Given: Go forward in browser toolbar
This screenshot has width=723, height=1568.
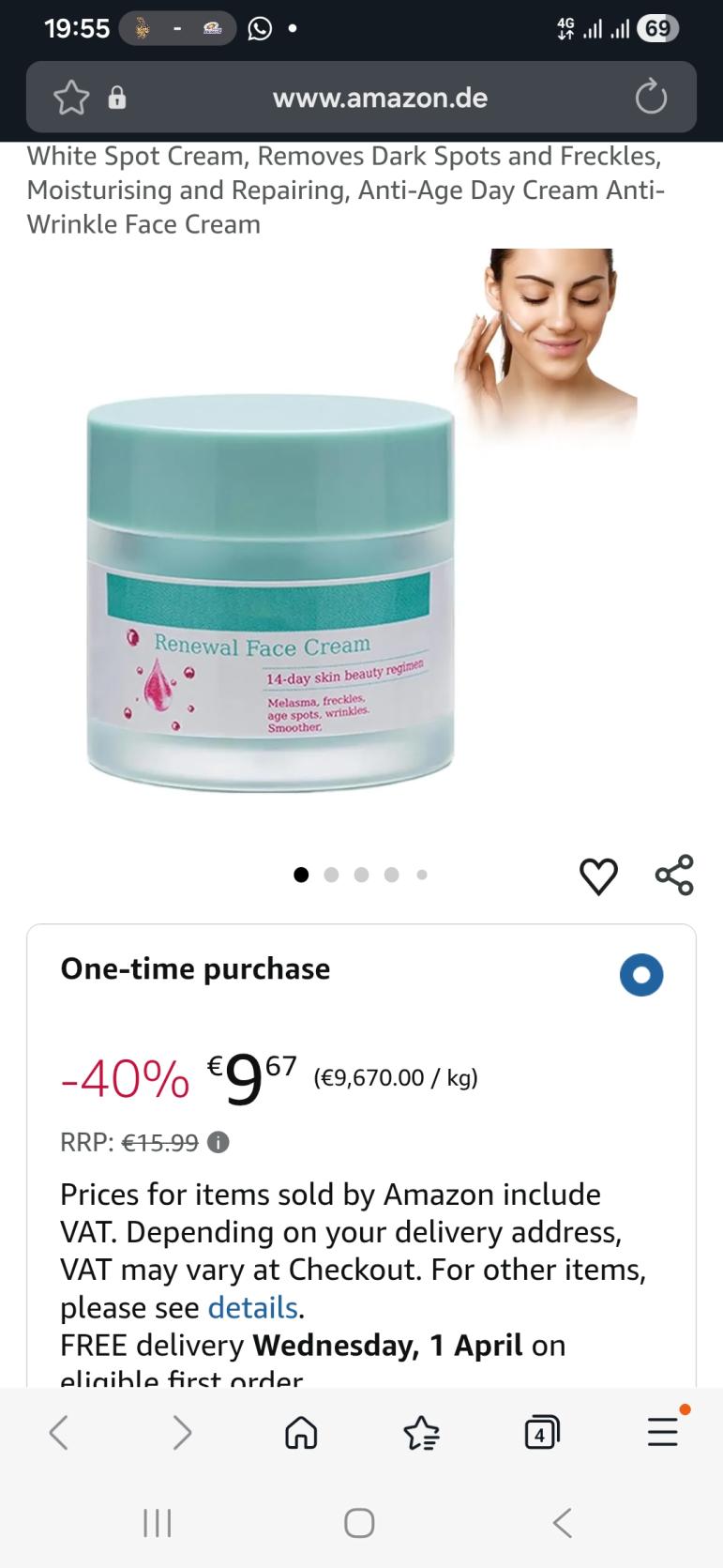Looking at the screenshot, I should (182, 1432).
